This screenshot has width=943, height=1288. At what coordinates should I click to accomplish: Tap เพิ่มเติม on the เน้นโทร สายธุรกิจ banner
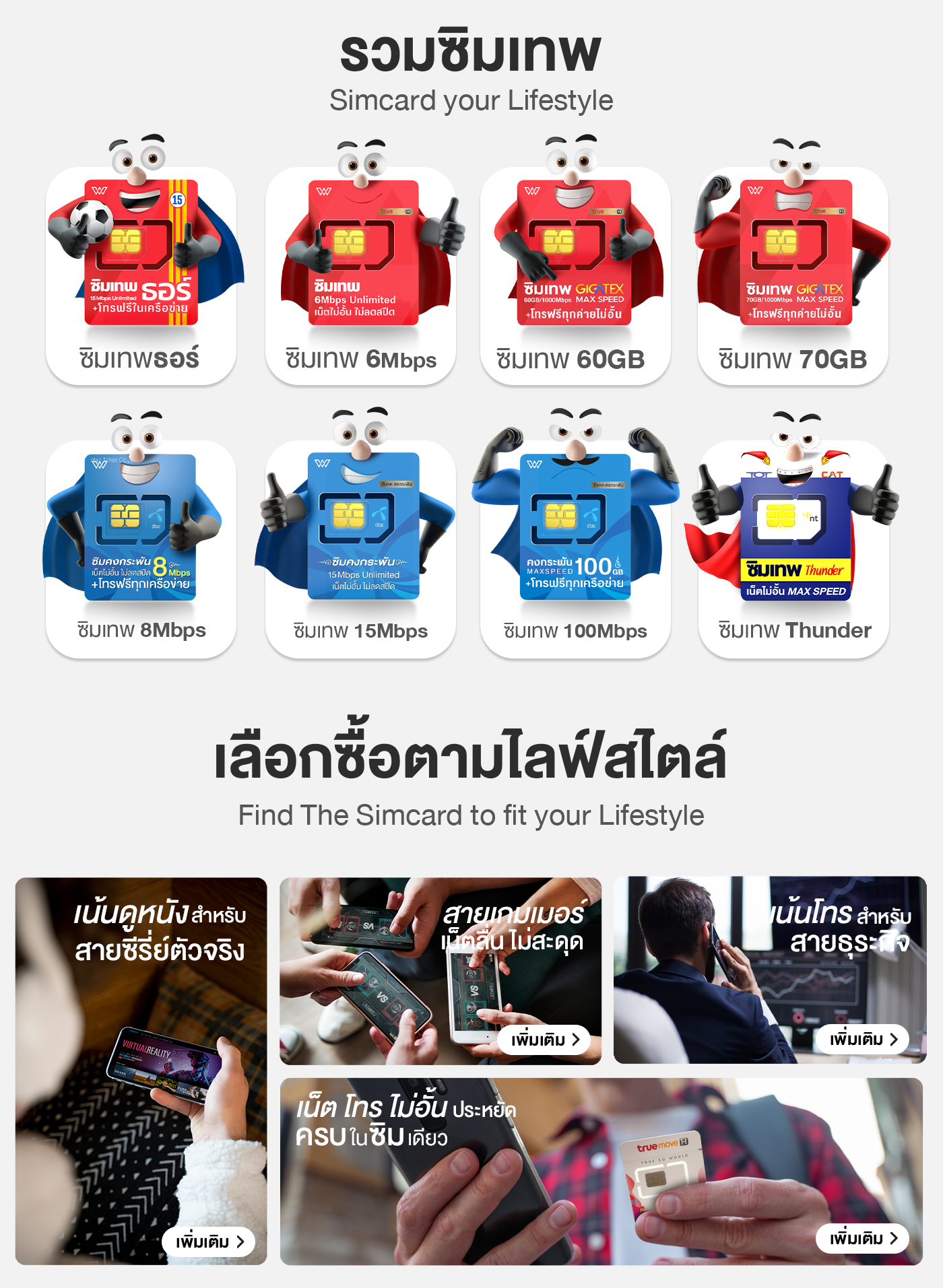pyautogui.click(x=863, y=1039)
